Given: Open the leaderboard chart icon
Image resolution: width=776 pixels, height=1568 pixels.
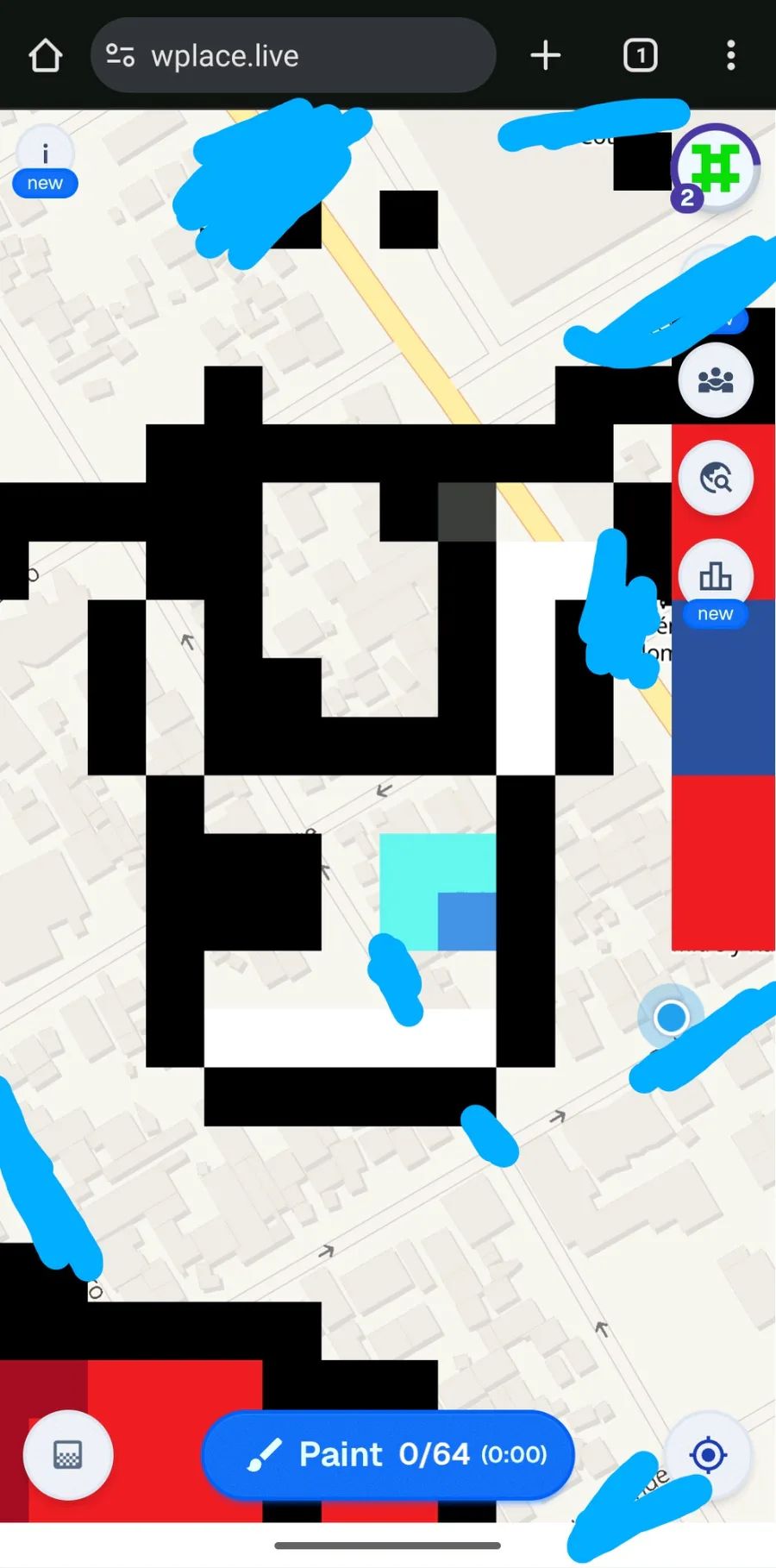Looking at the screenshot, I should pyautogui.click(x=716, y=575).
